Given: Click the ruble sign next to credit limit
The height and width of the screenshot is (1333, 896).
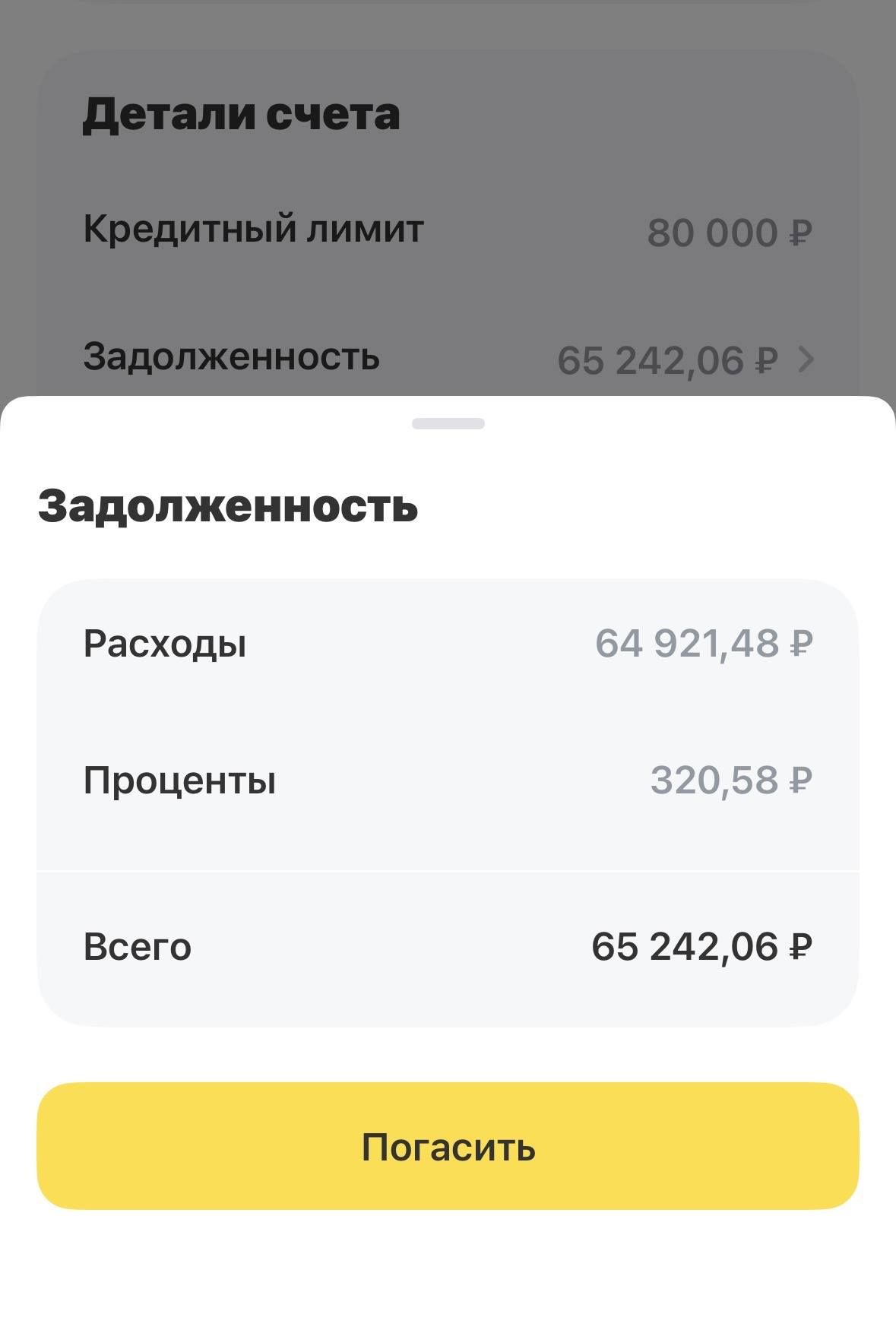Looking at the screenshot, I should [x=799, y=230].
